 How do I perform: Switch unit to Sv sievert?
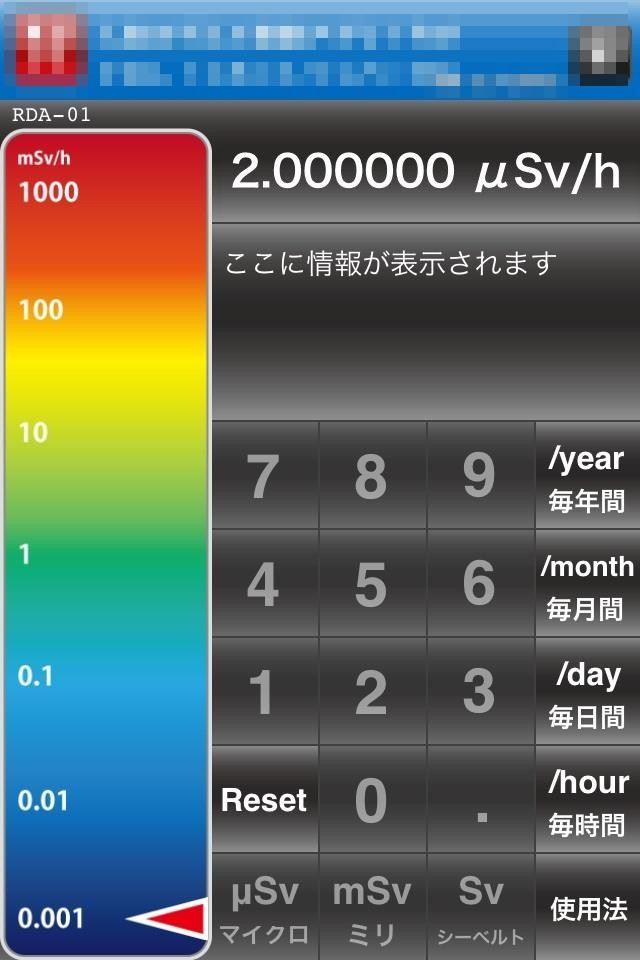481,907
